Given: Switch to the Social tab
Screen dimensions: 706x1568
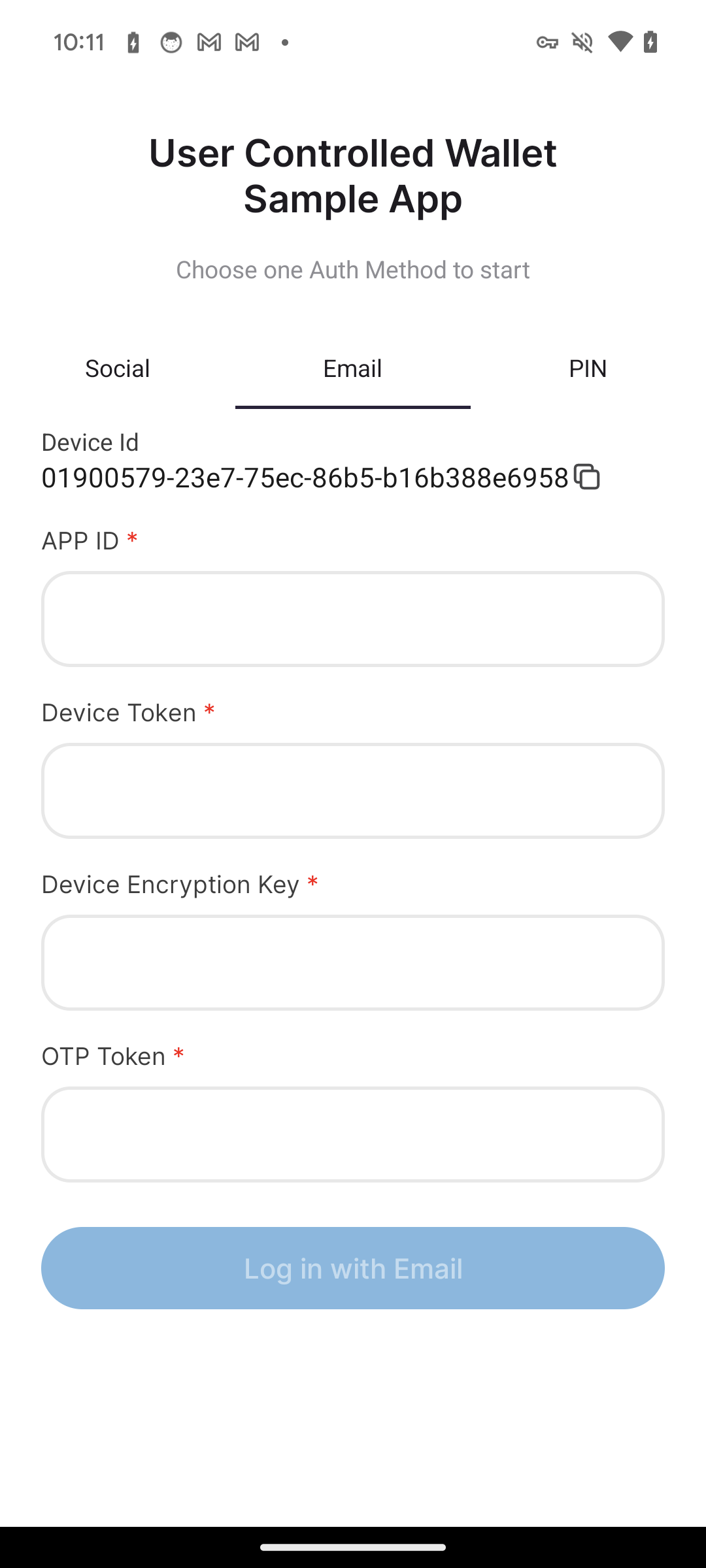Looking at the screenshot, I should pos(118,369).
